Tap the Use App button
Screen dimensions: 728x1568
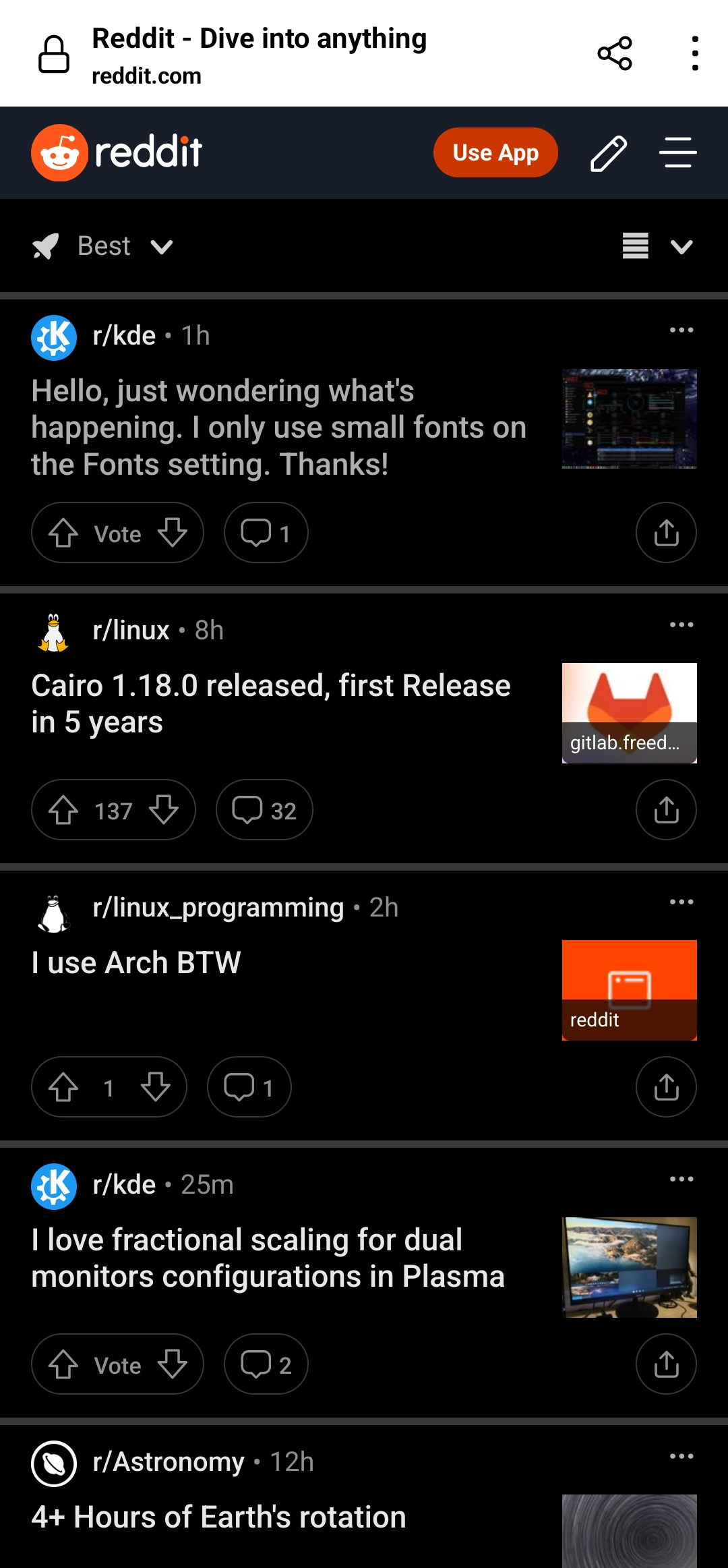(x=495, y=152)
